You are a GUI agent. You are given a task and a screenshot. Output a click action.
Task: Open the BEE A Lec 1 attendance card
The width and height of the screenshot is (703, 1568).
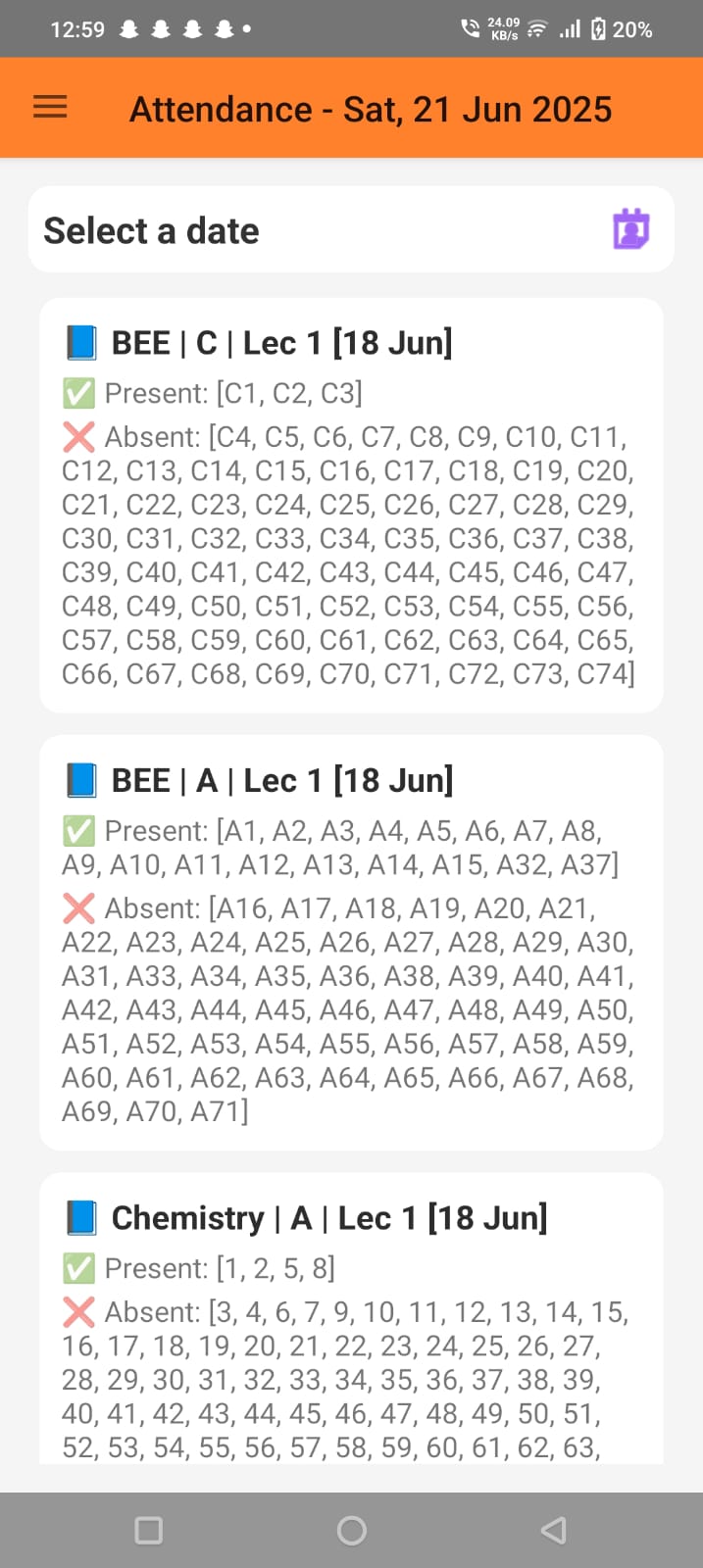click(351, 942)
